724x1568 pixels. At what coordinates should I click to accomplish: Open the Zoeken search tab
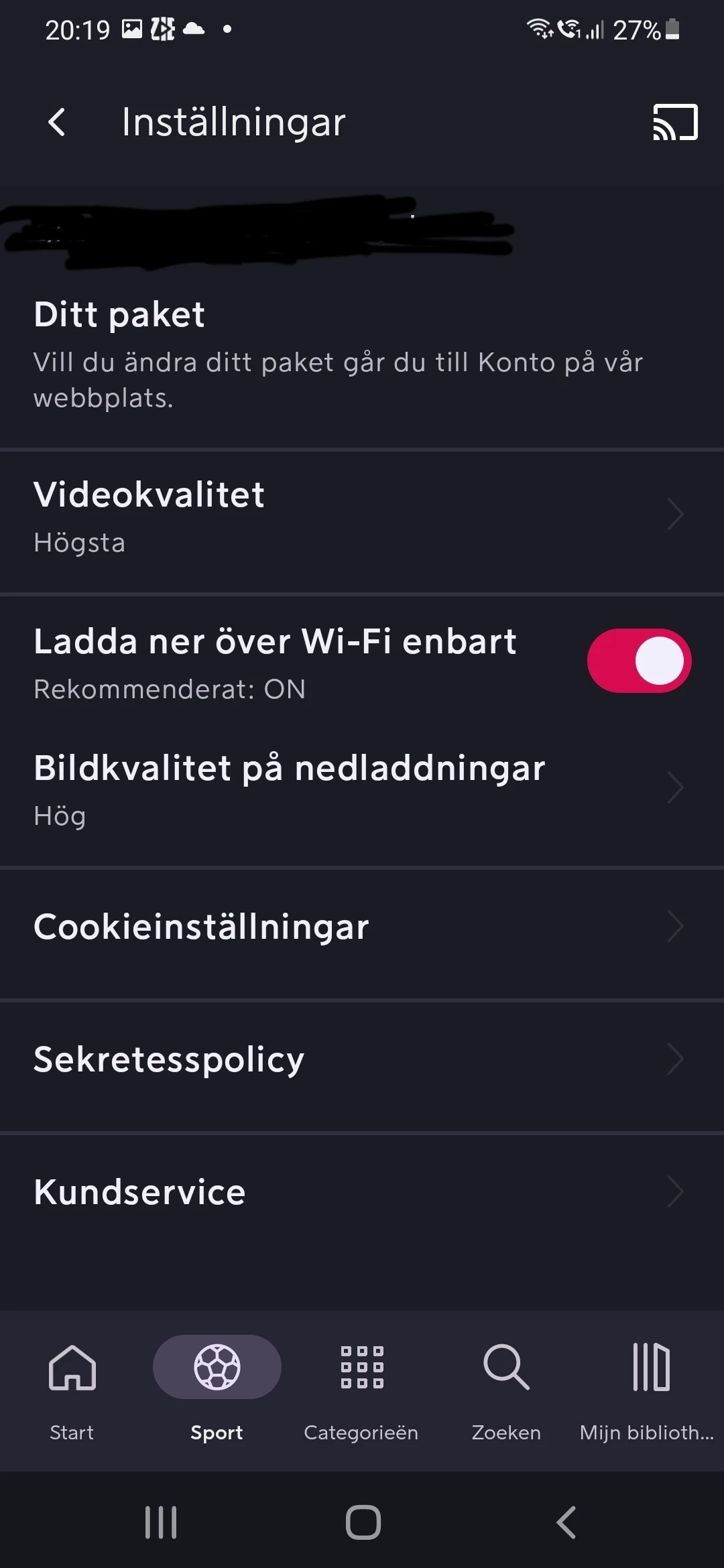[506, 1388]
